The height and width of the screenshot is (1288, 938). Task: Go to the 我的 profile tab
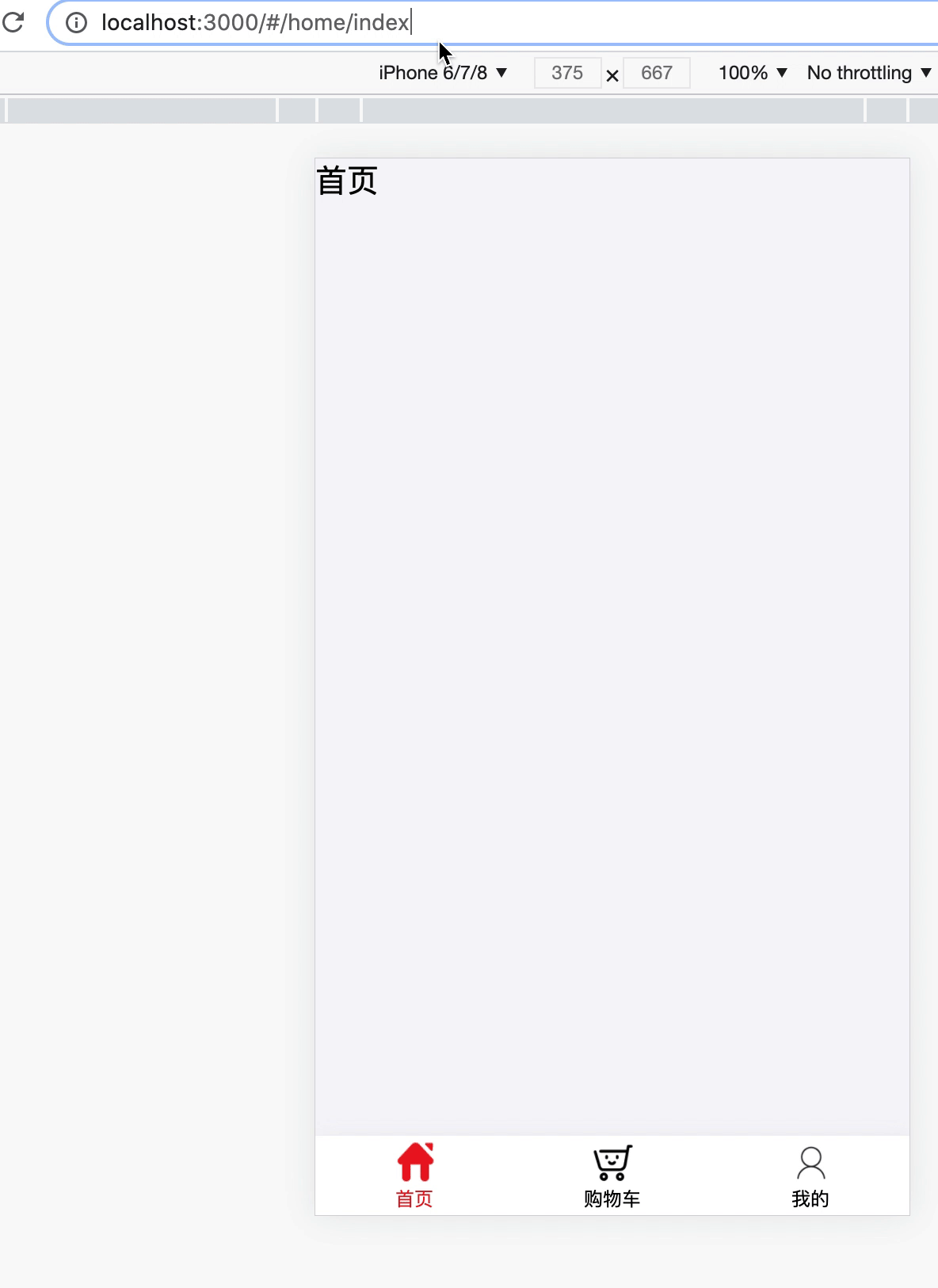[810, 1176]
